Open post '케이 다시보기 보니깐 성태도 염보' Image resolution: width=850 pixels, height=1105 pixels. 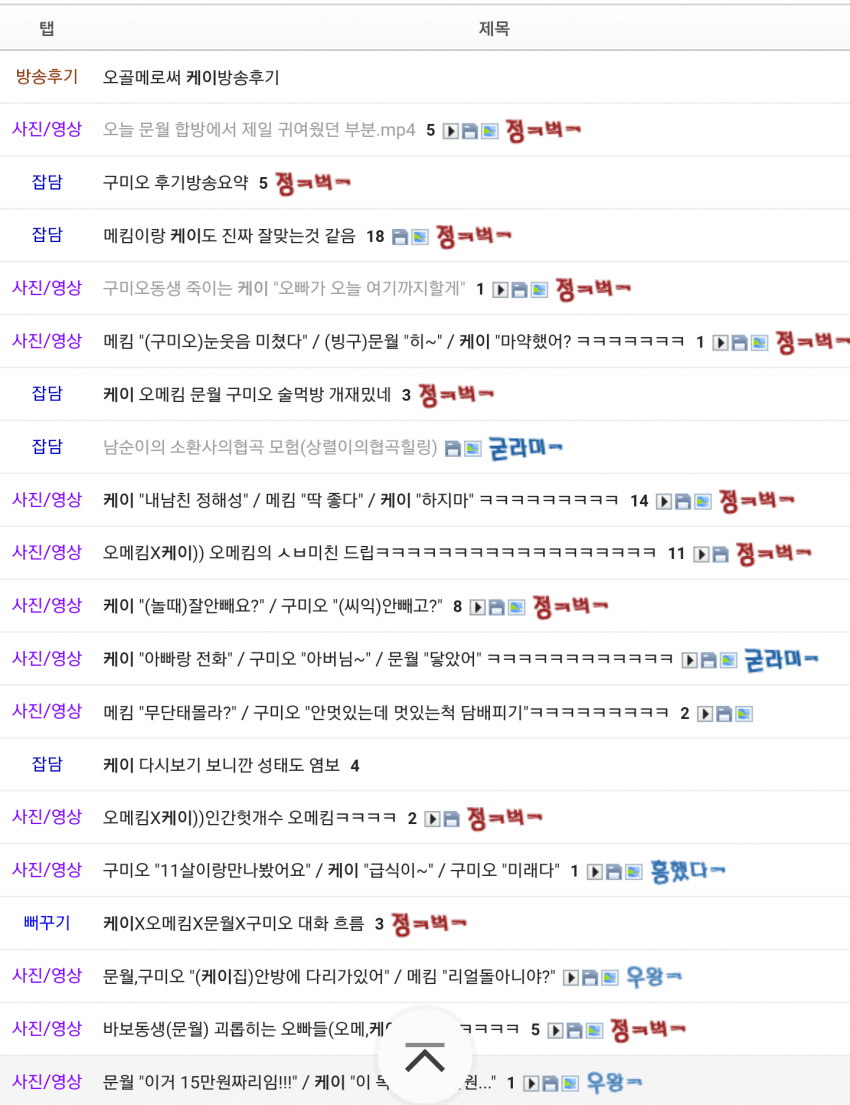221,765
